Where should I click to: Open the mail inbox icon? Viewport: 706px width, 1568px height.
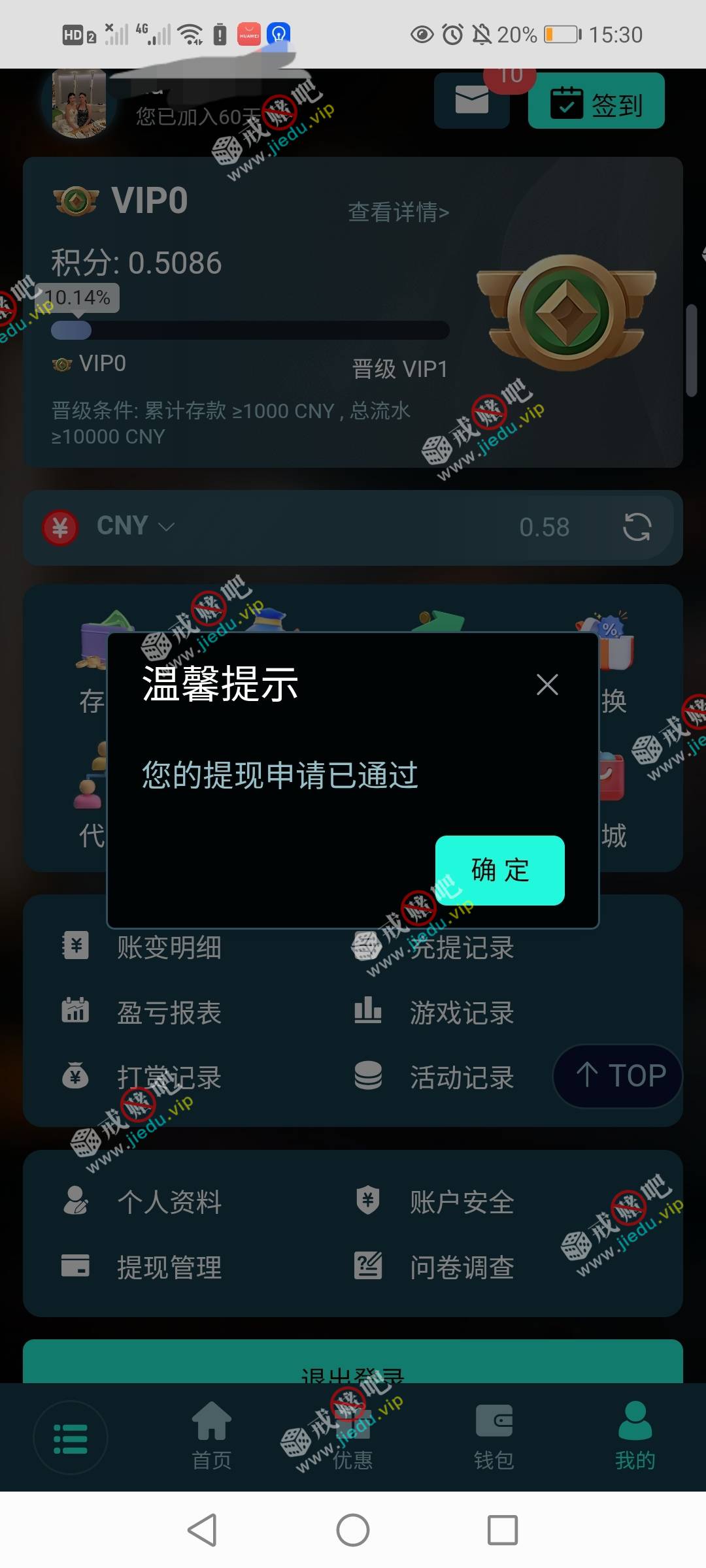pos(471,101)
